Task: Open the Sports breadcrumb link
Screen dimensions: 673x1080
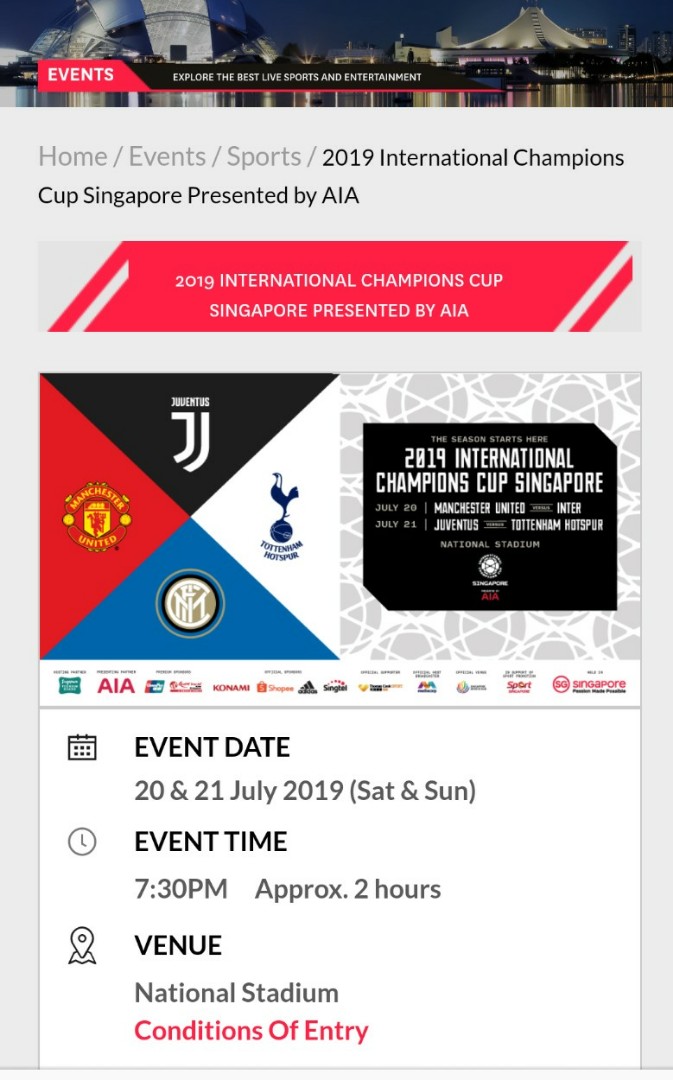Action: click(x=263, y=157)
